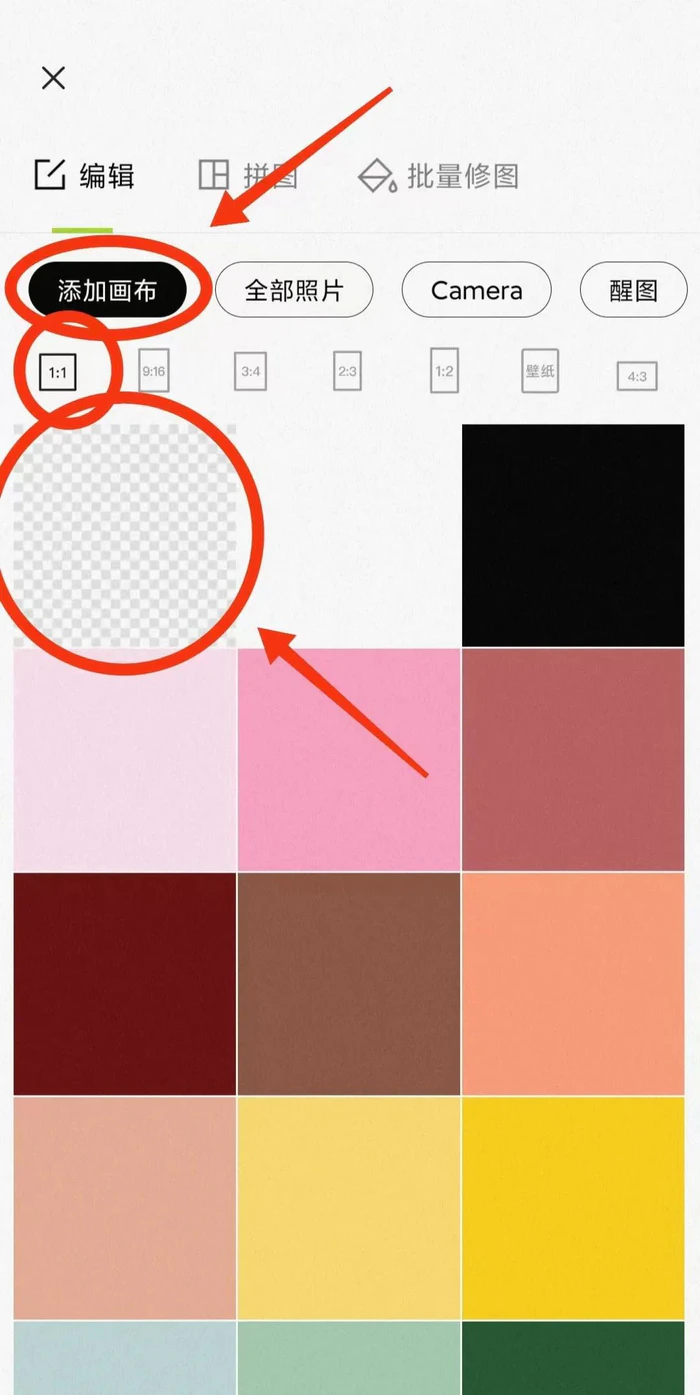Pick the salmon orange canvas color
The height and width of the screenshot is (1395, 700).
pos(573,983)
